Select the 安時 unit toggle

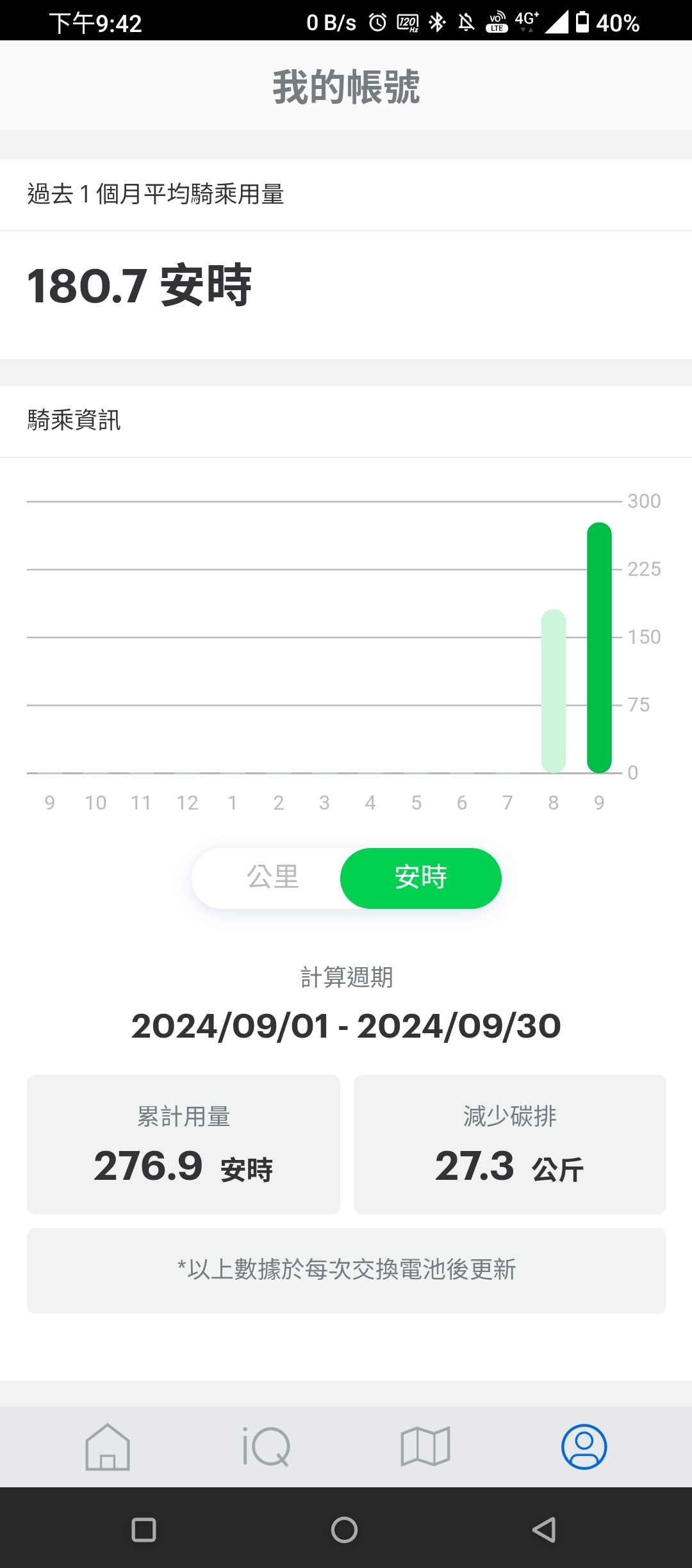[x=420, y=878]
